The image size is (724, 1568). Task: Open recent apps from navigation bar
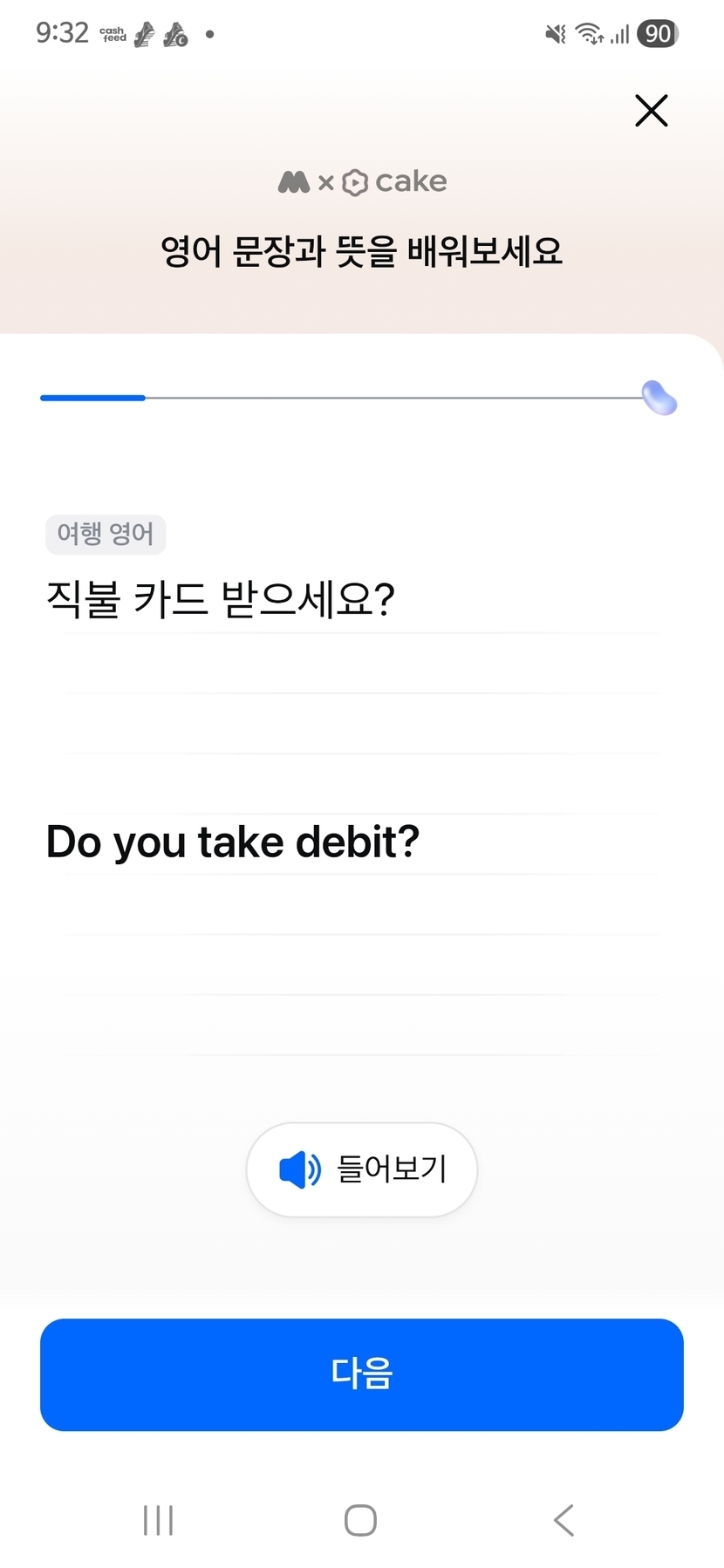point(158,1520)
